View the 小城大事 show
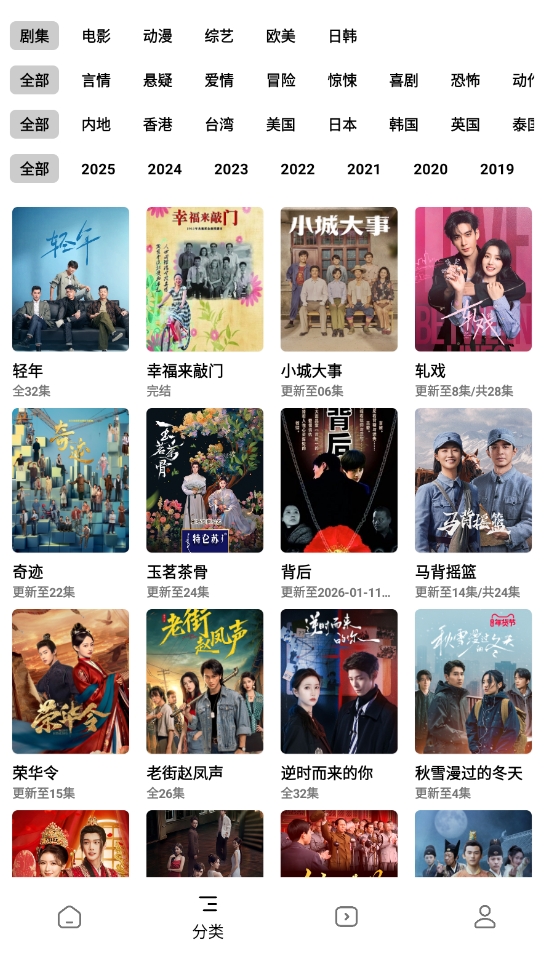Screen dimensions: 547x954 point(339,279)
